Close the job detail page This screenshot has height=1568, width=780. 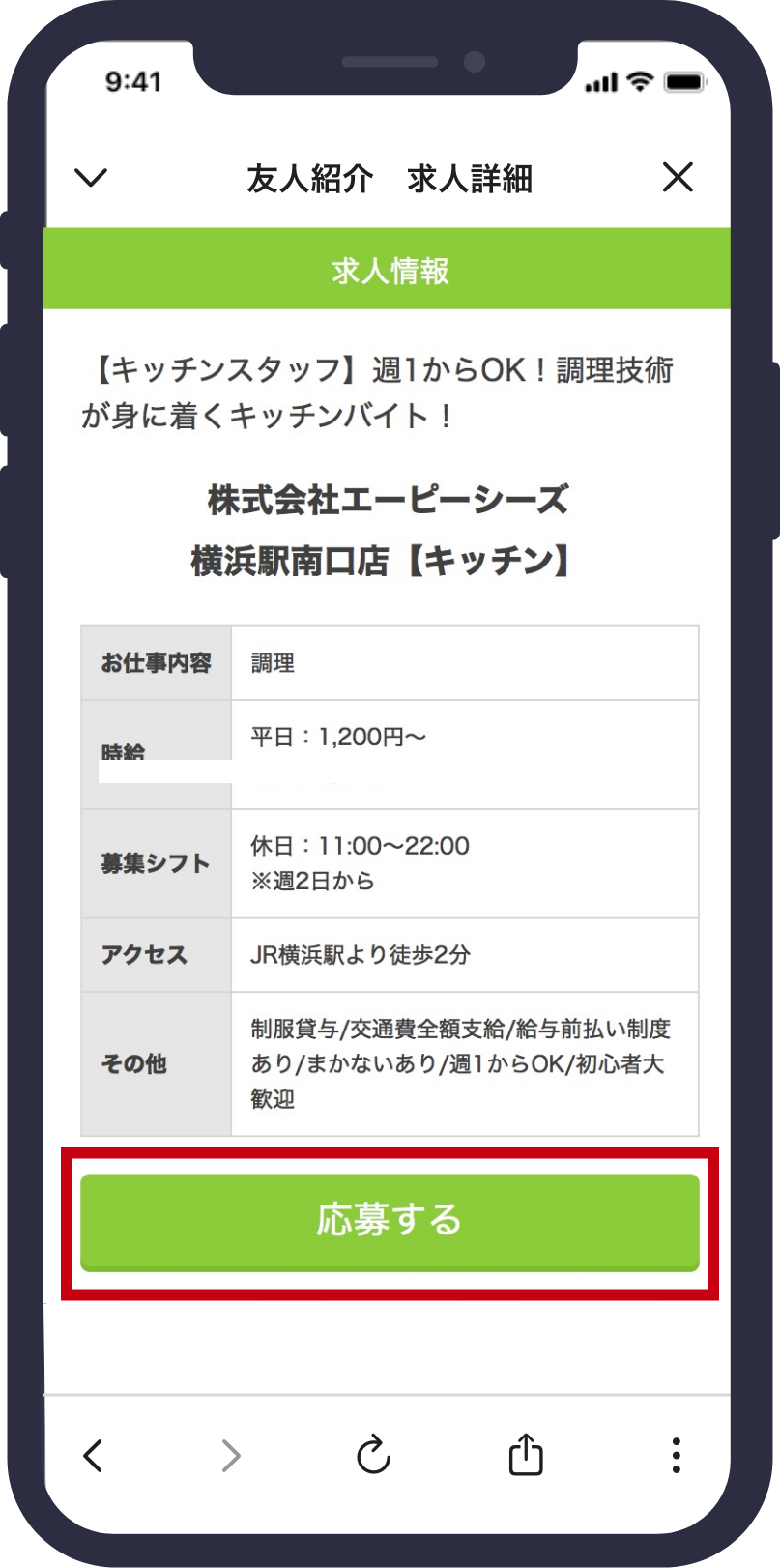click(678, 178)
